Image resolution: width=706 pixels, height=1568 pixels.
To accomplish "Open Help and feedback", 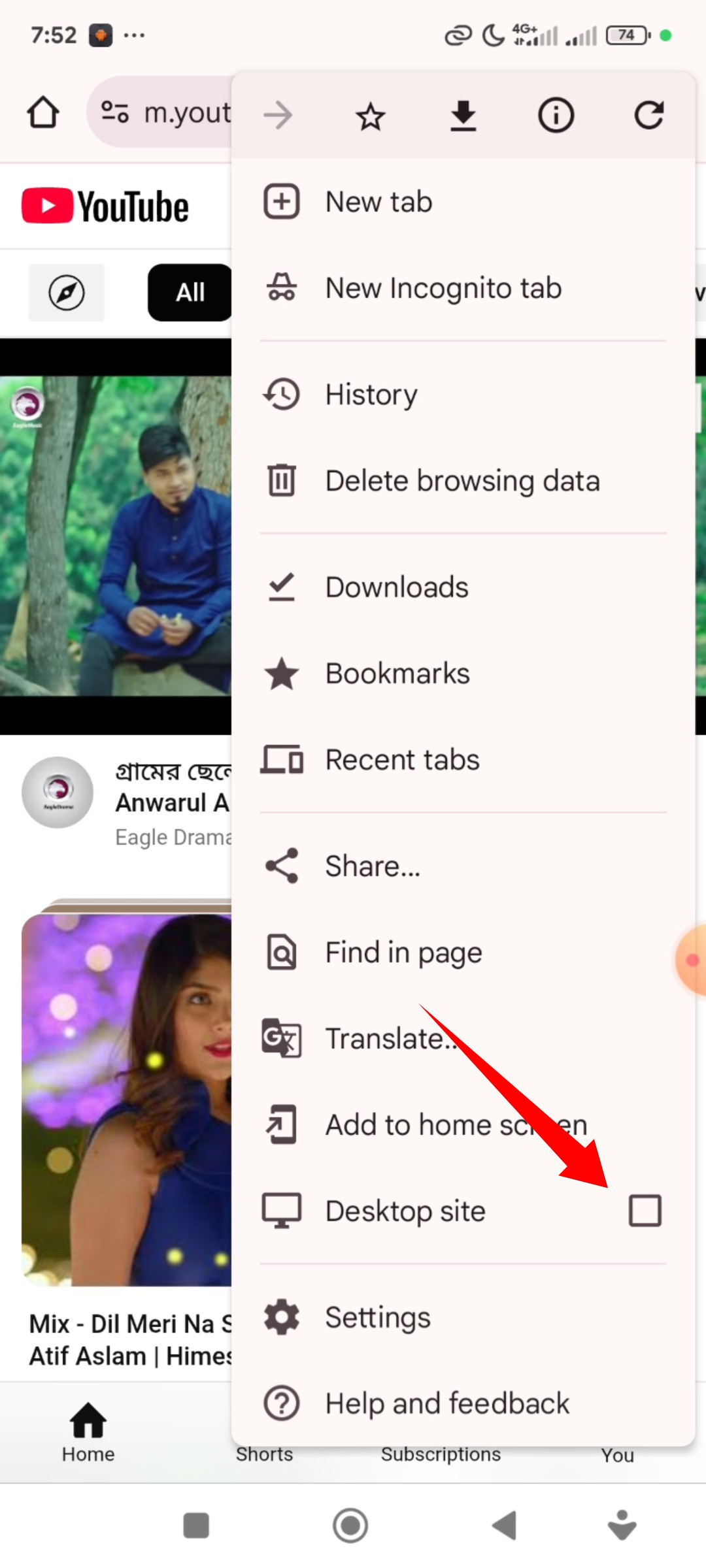I will 447,1403.
